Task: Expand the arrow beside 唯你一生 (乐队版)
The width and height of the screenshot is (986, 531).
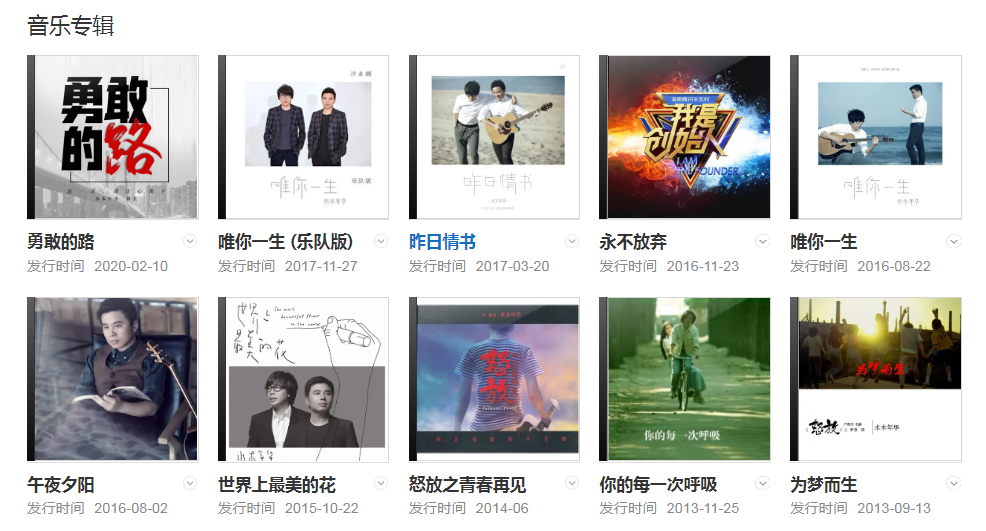Action: coord(381,241)
